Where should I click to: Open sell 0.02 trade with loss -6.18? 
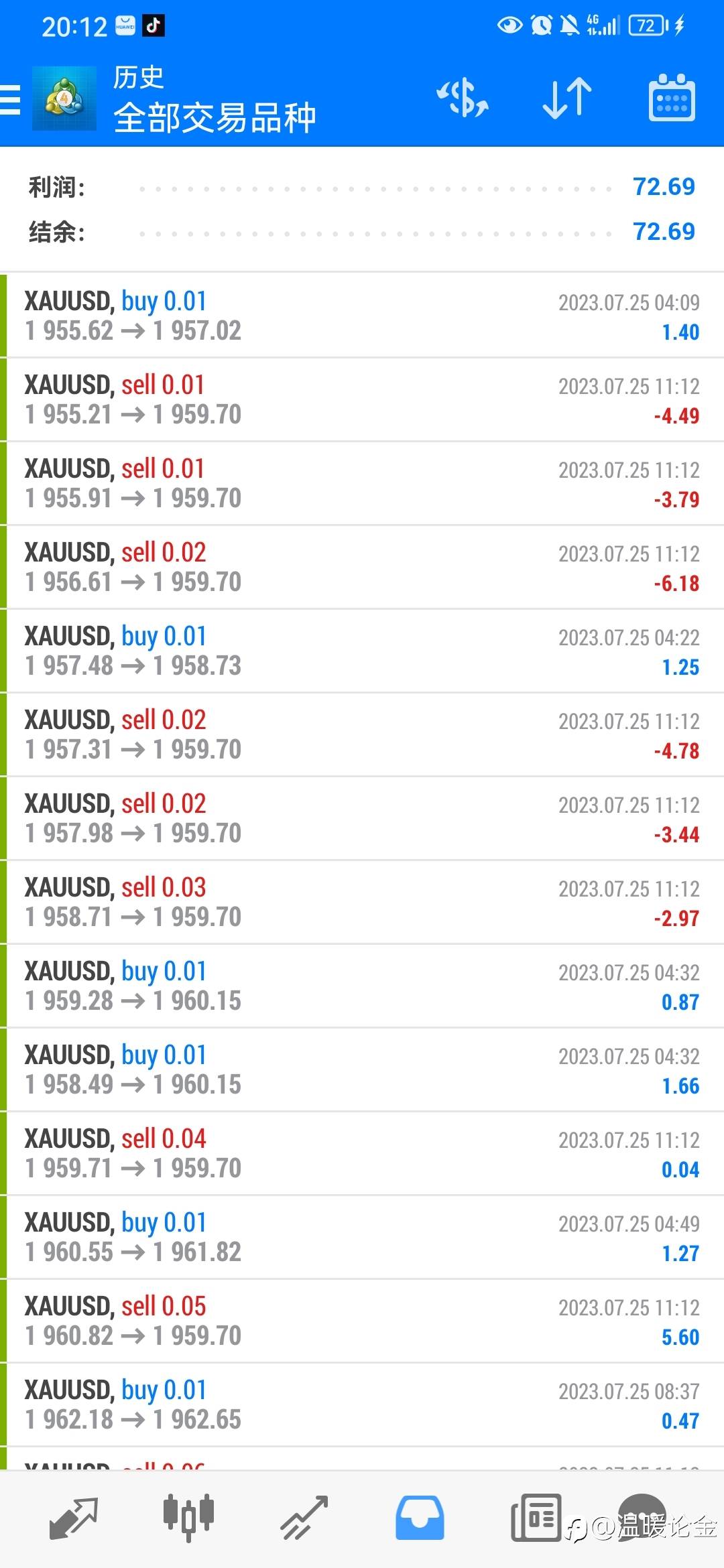[x=362, y=567]
